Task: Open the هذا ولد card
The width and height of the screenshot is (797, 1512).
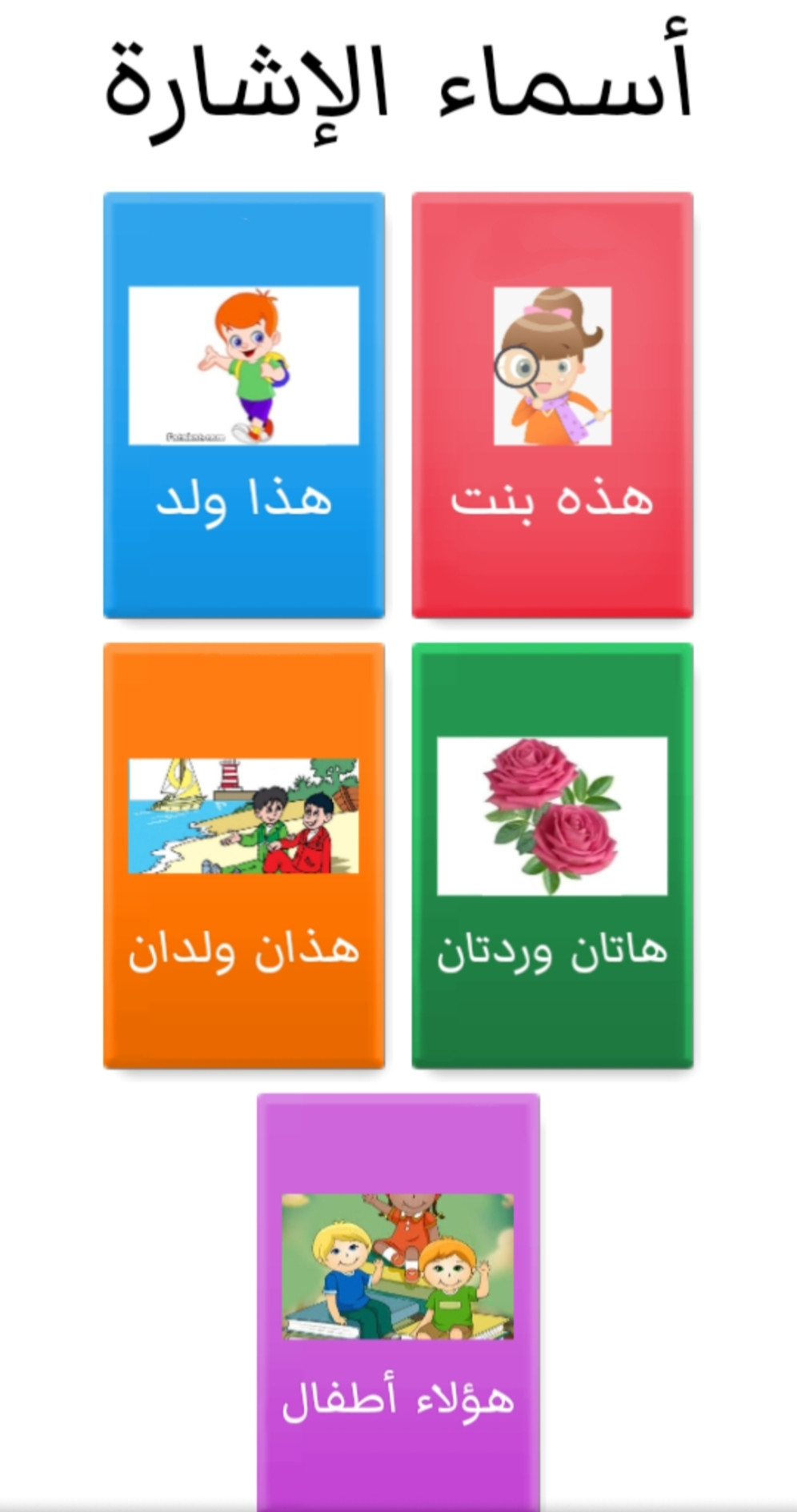Action: click(x=244, y=405)
